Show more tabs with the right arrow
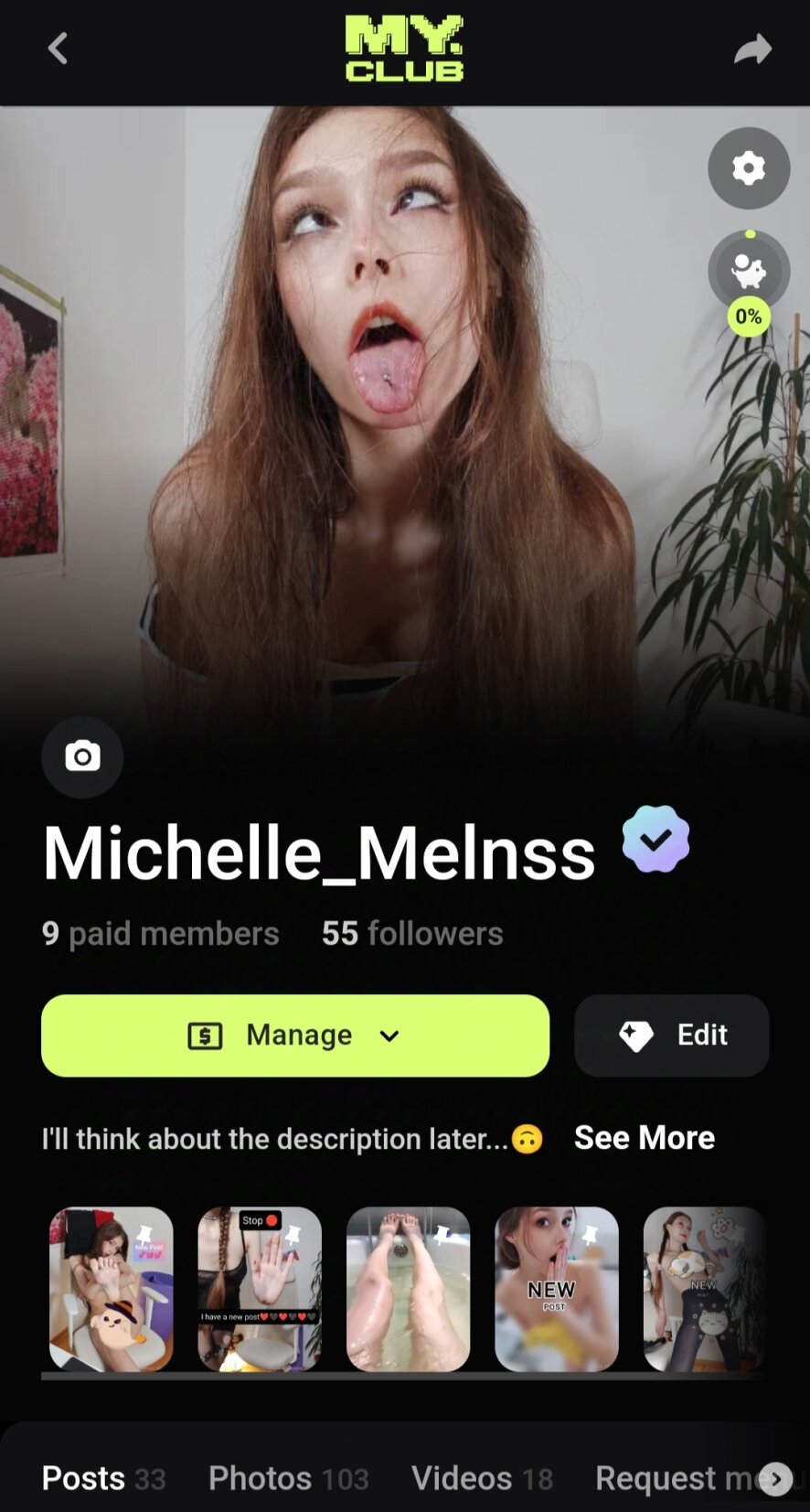810x1512 pixels. (x=776, y=1478)
